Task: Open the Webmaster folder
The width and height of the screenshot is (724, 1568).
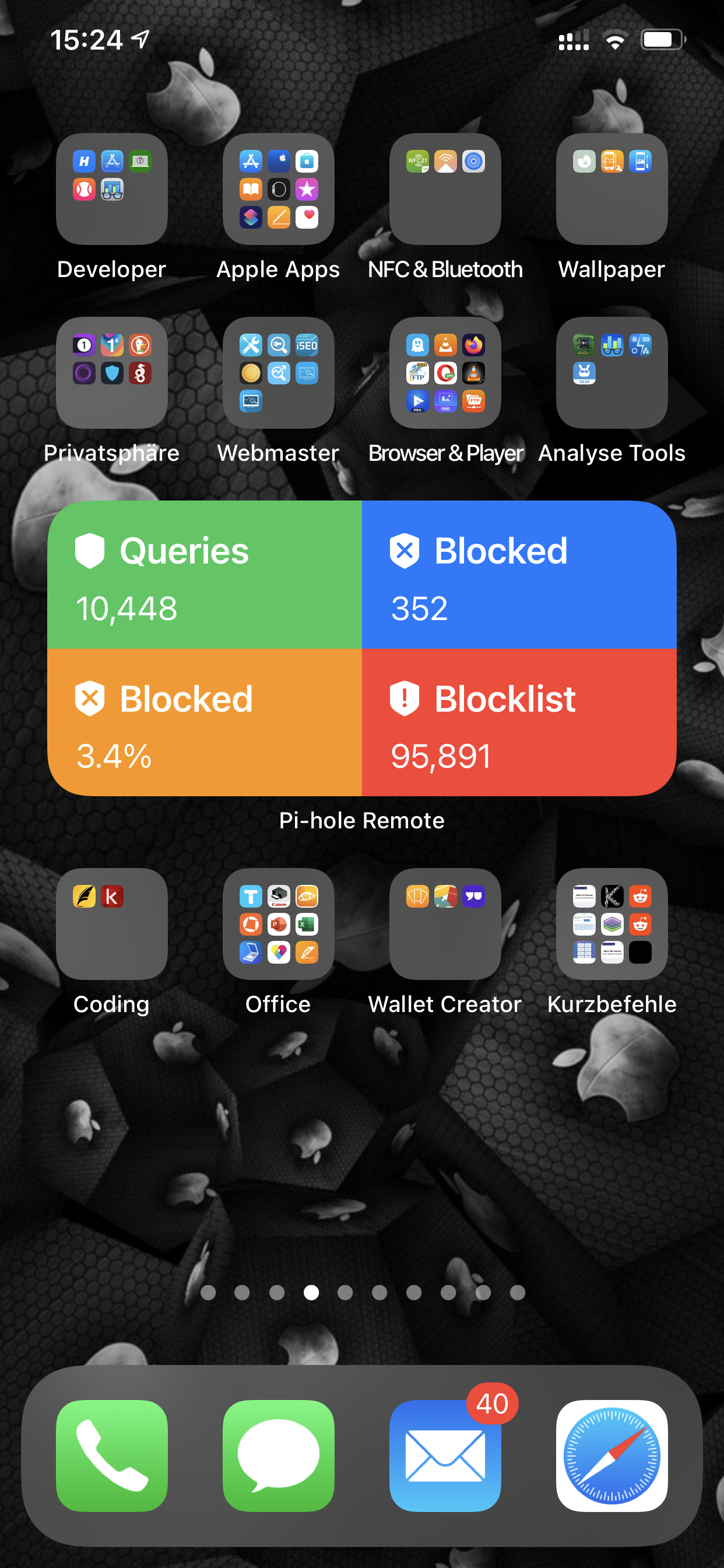Action: tap(278, 373)
